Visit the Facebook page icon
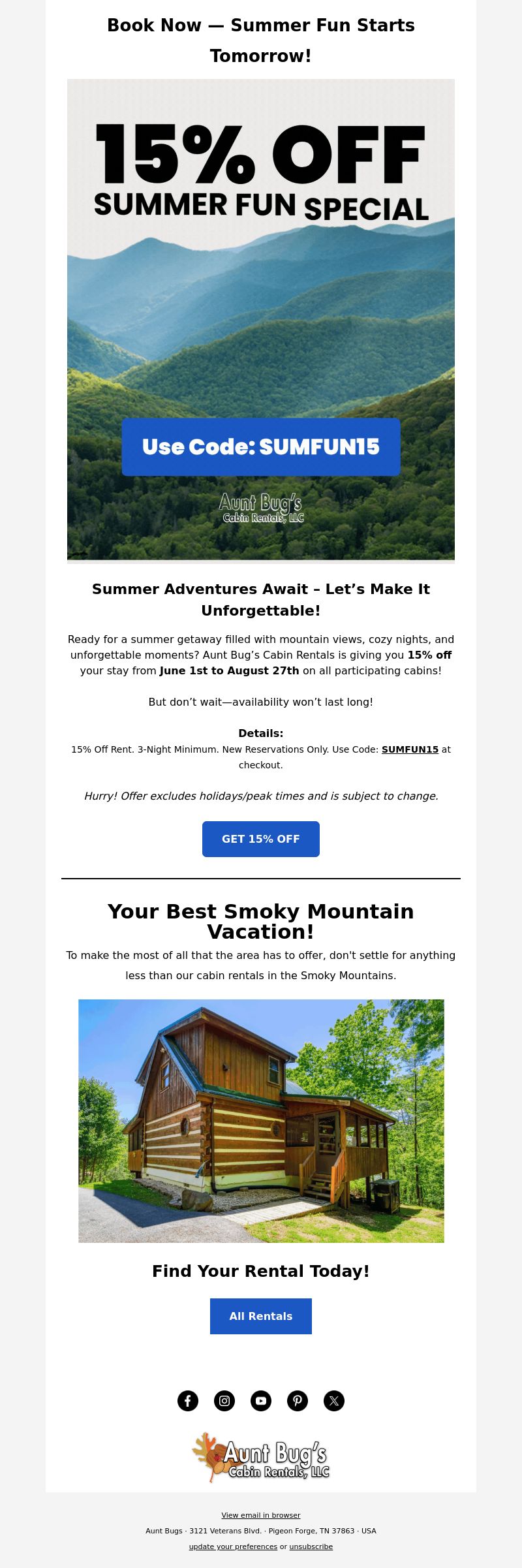The width and height of the screenshot is (522, 1568). coord(188,1400)
